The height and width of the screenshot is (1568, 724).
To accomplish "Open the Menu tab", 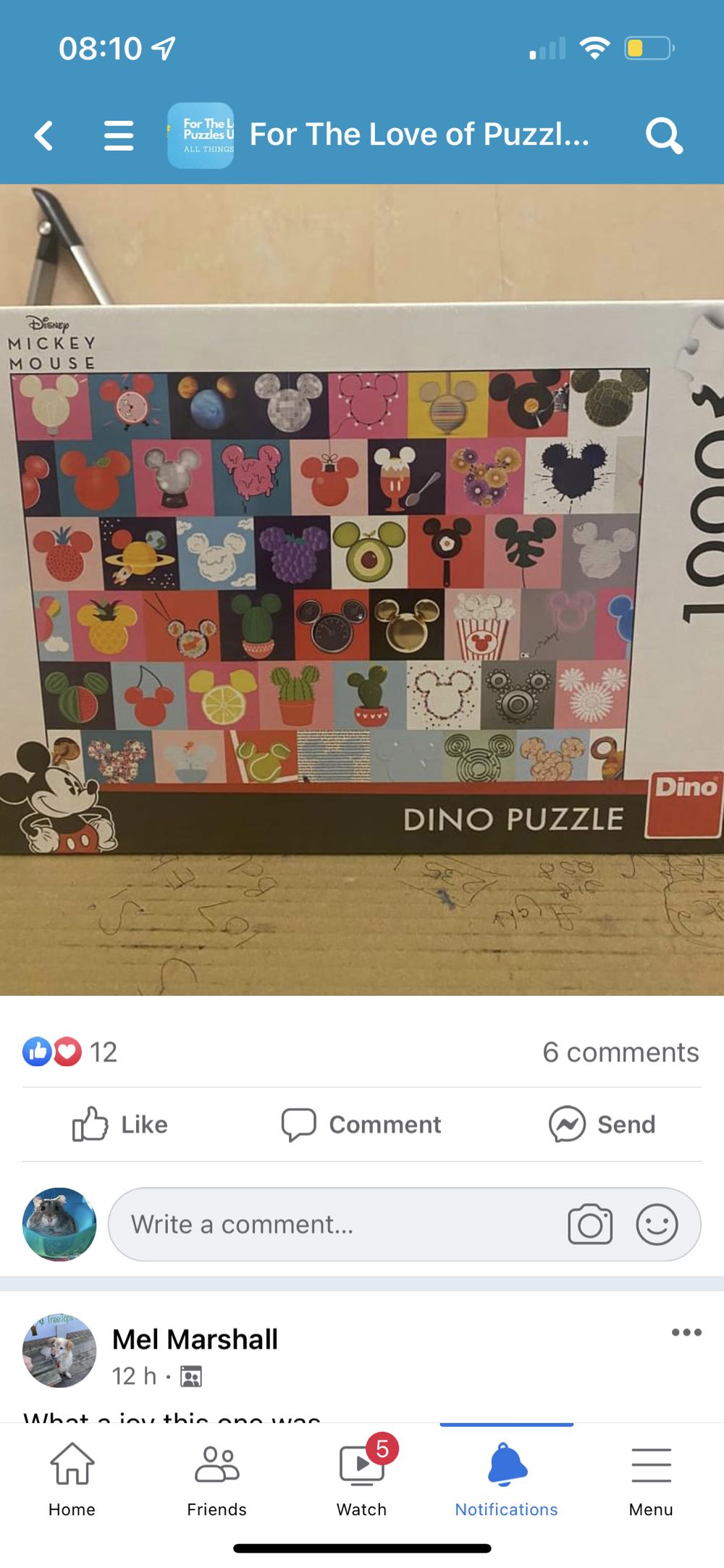I will click(x=651, y=1479).
